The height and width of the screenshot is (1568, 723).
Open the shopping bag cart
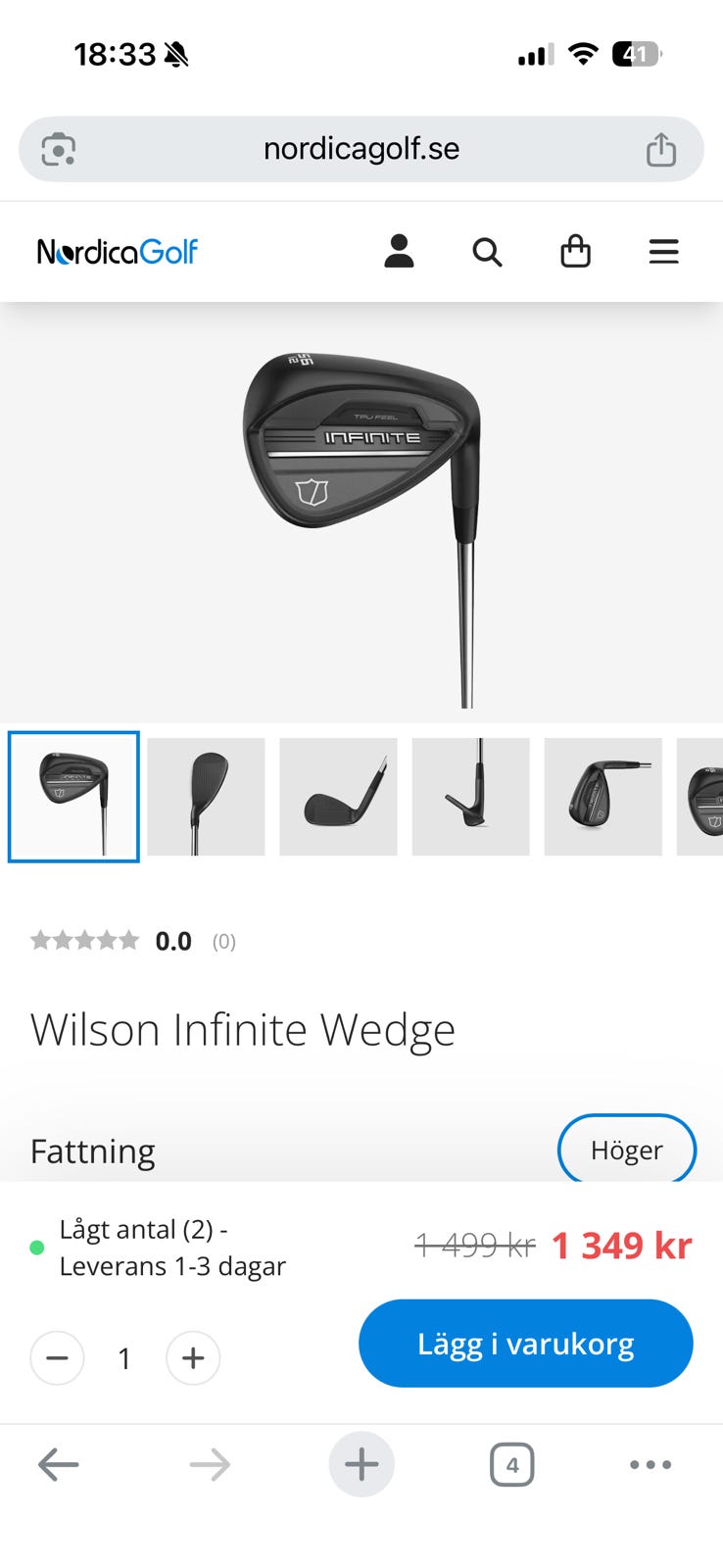(x=575, y=252)
